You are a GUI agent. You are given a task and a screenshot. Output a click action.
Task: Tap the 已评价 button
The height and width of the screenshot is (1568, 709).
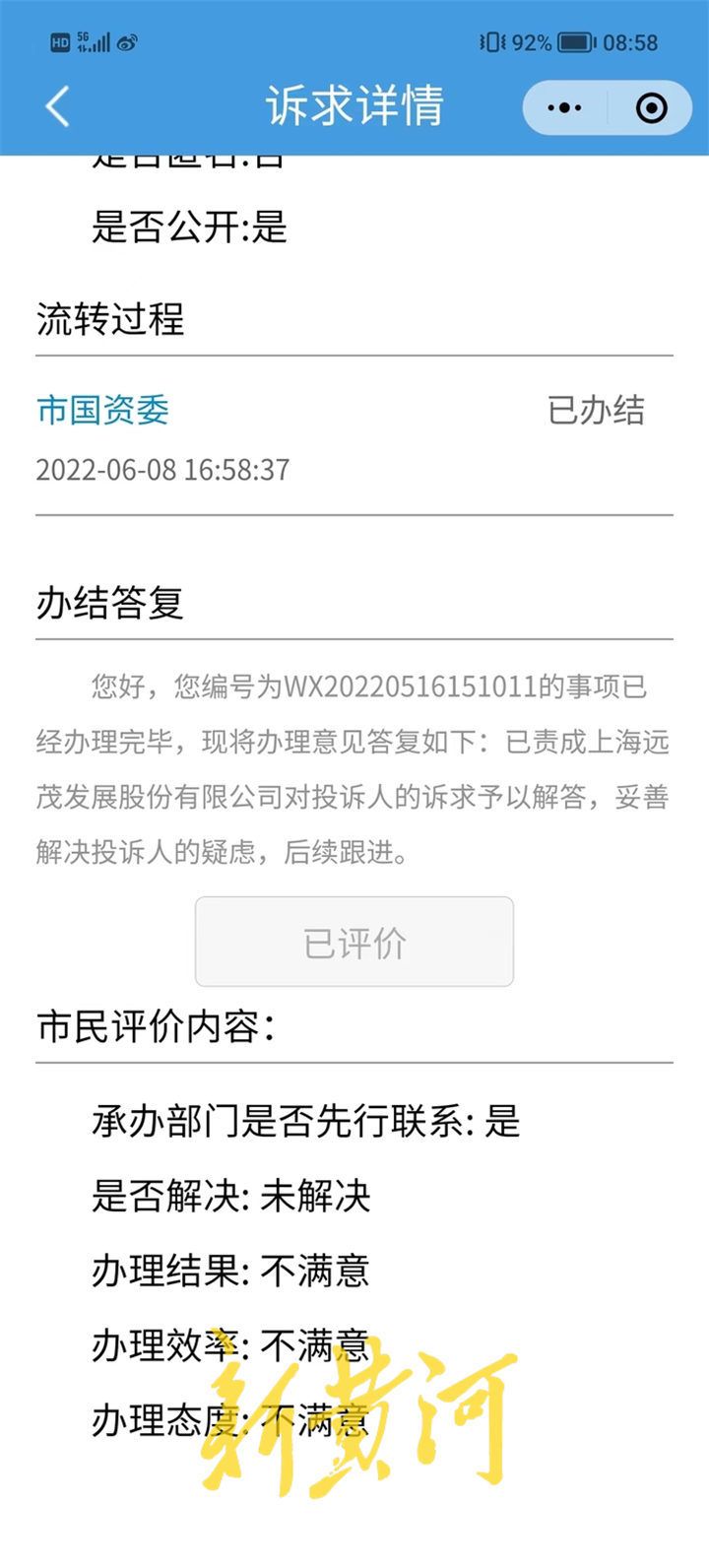pos(354,943)
